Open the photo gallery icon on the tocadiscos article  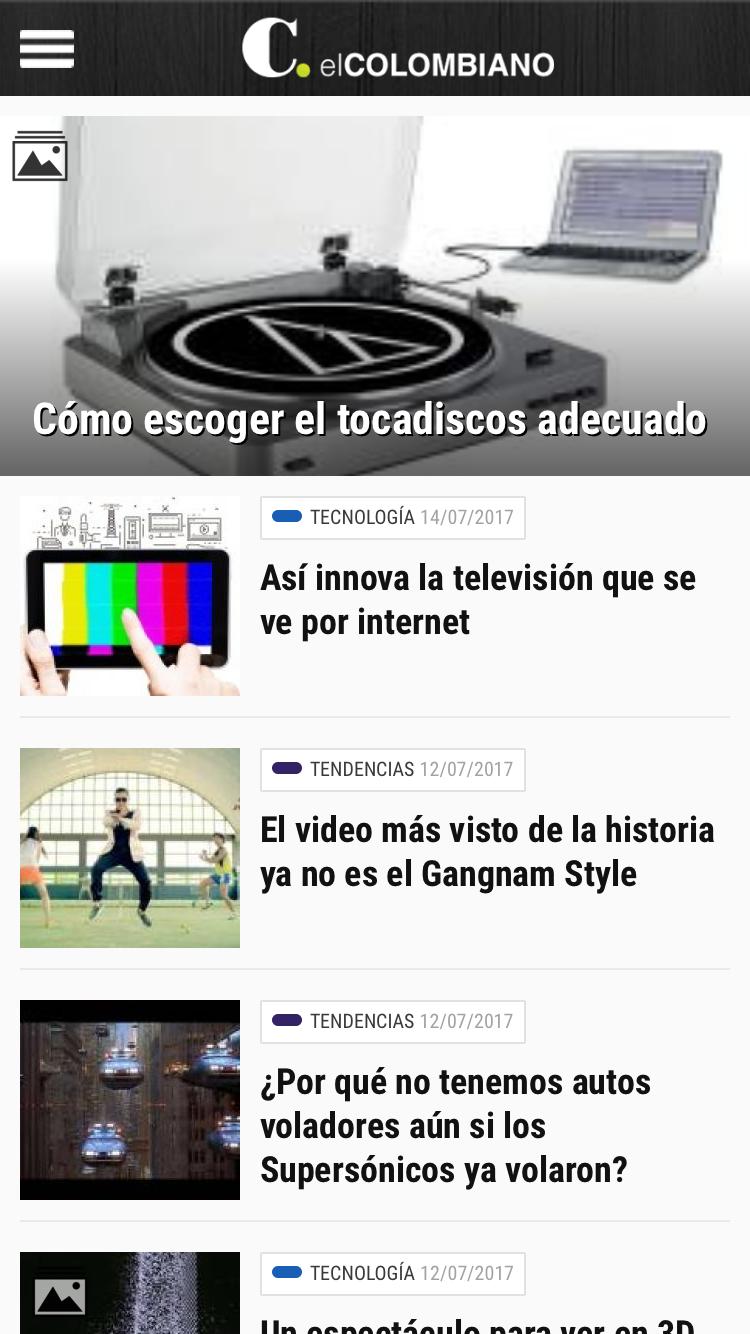[41, 155]
